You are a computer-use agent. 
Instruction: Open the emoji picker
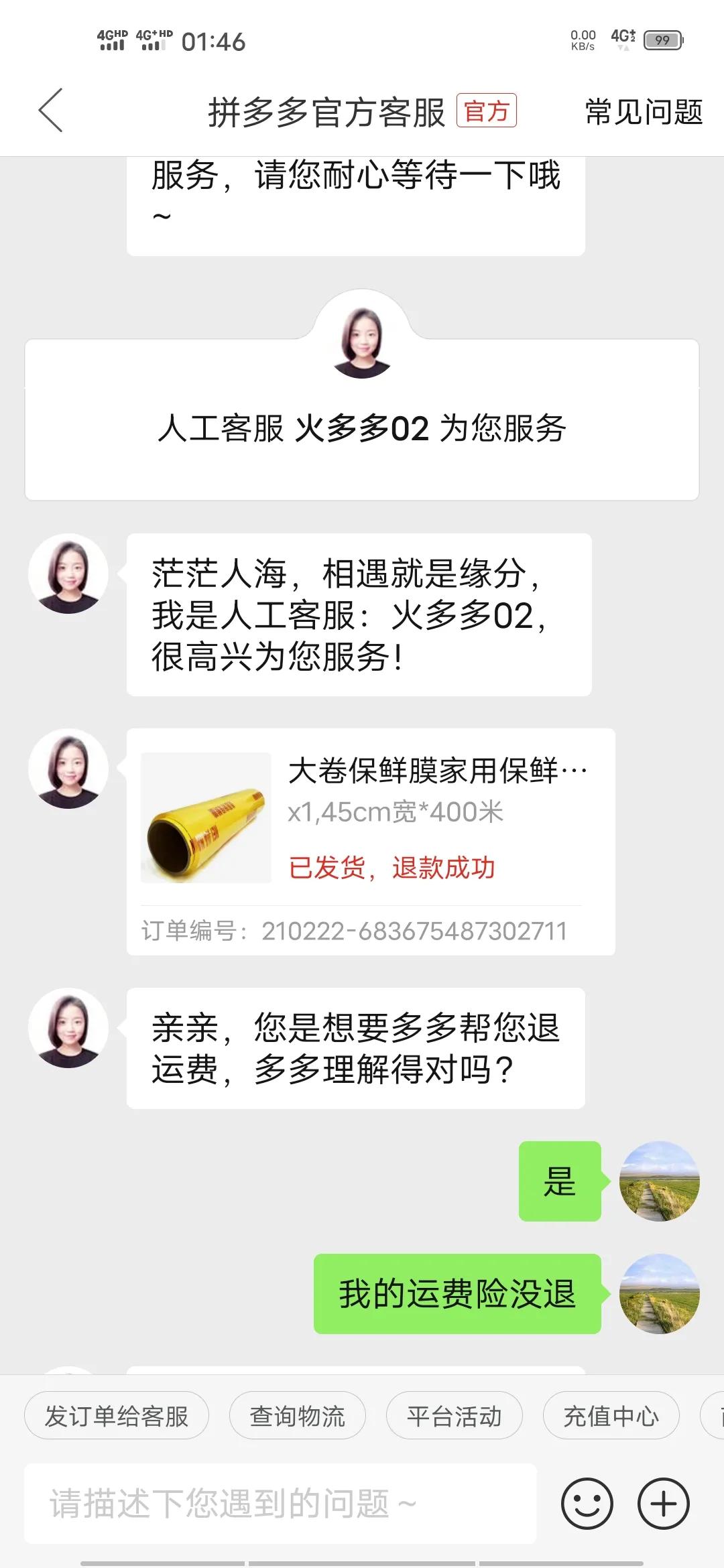pyautogui.click(x=587, y=1504)
